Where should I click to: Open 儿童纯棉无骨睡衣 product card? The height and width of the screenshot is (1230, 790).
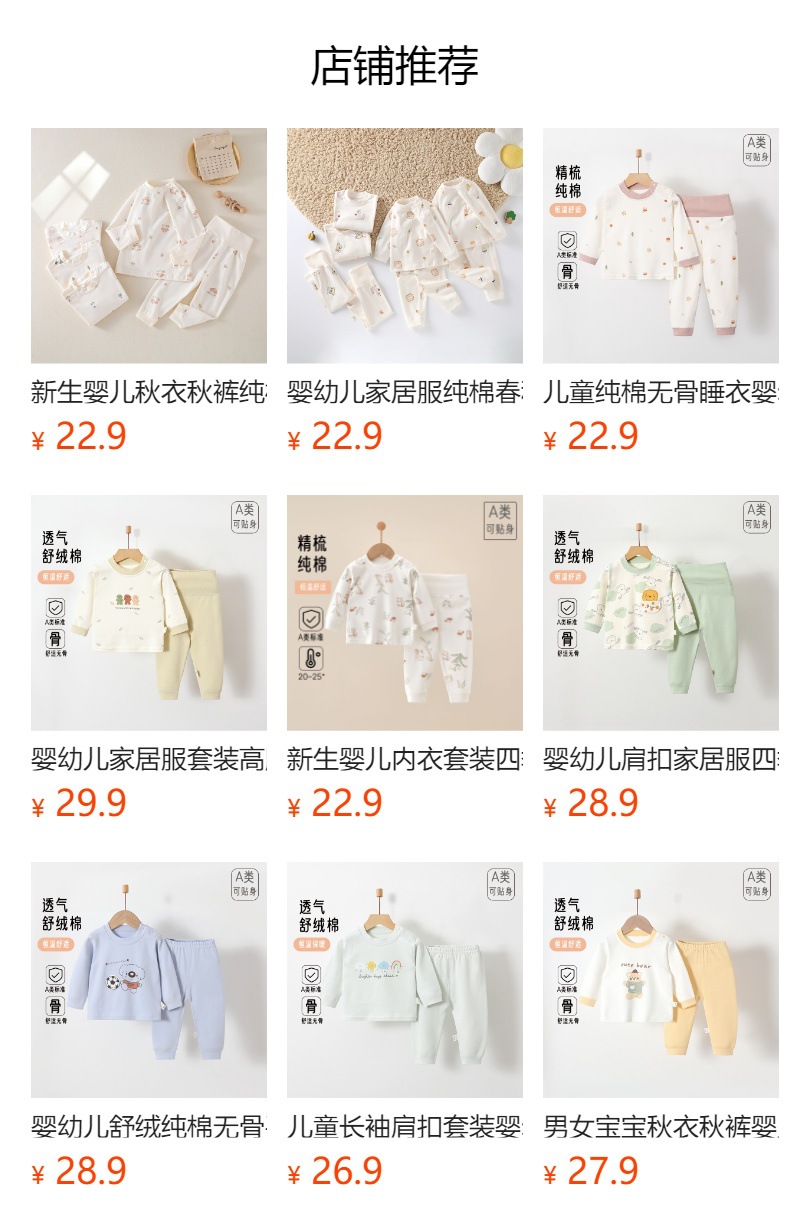(660, 246)
